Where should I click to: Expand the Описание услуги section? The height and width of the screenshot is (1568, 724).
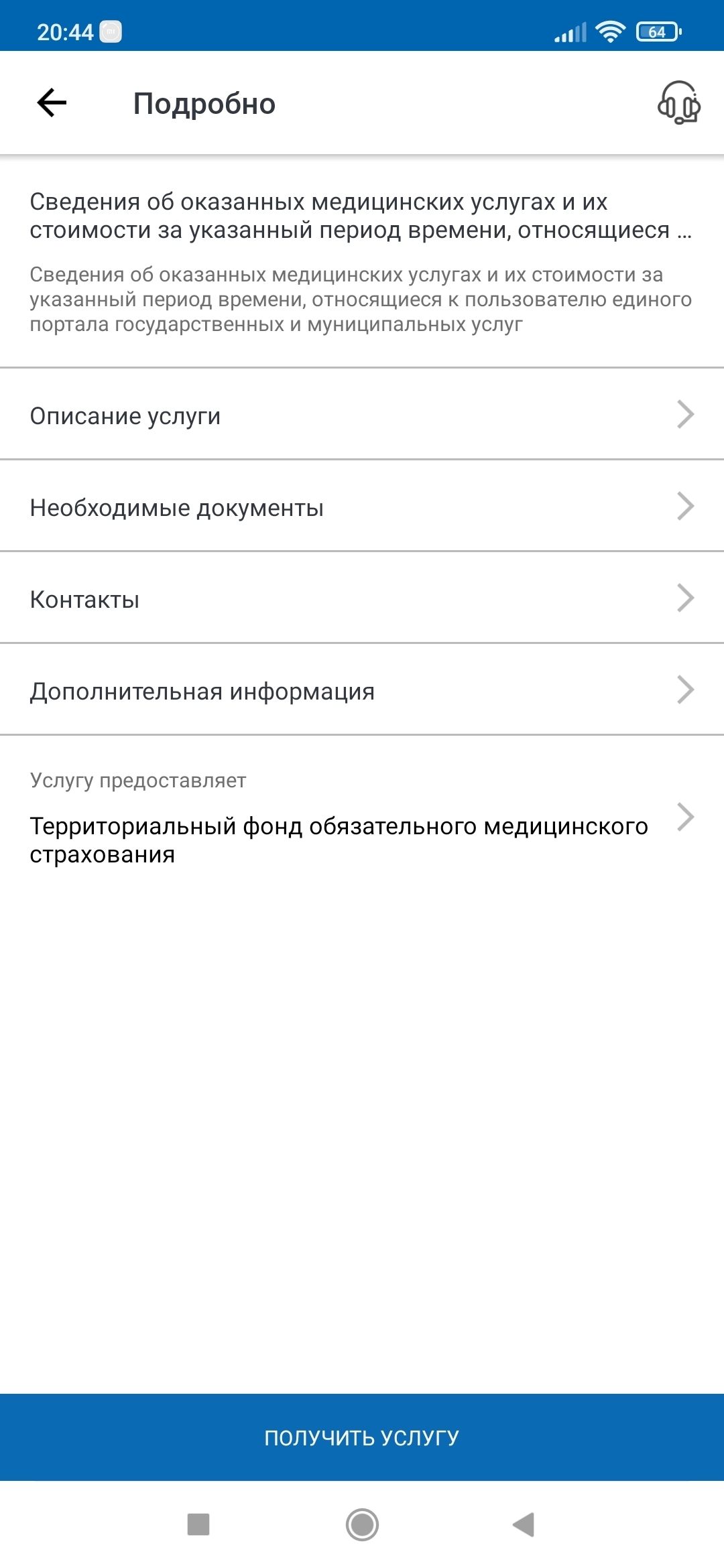tap(362, 414)
